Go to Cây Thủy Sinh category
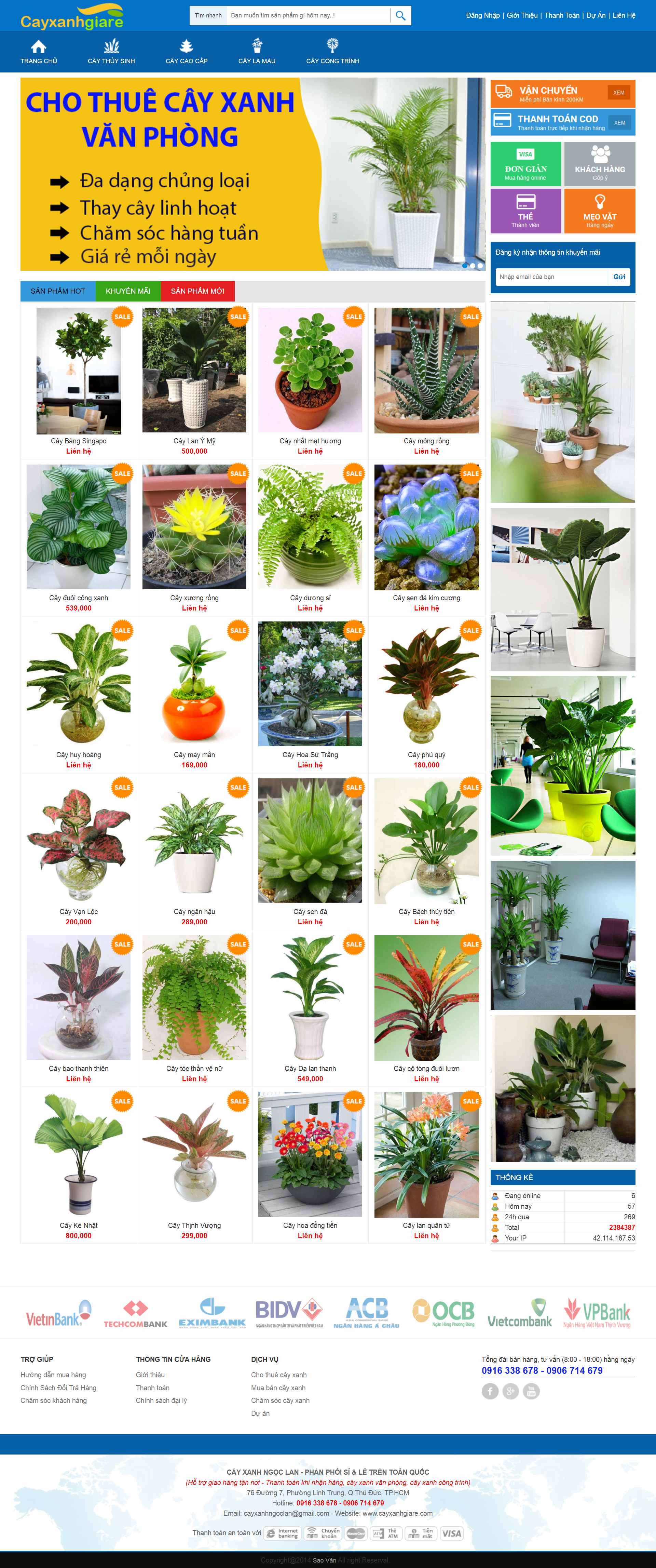656x1568 pixels. point(111,52)
